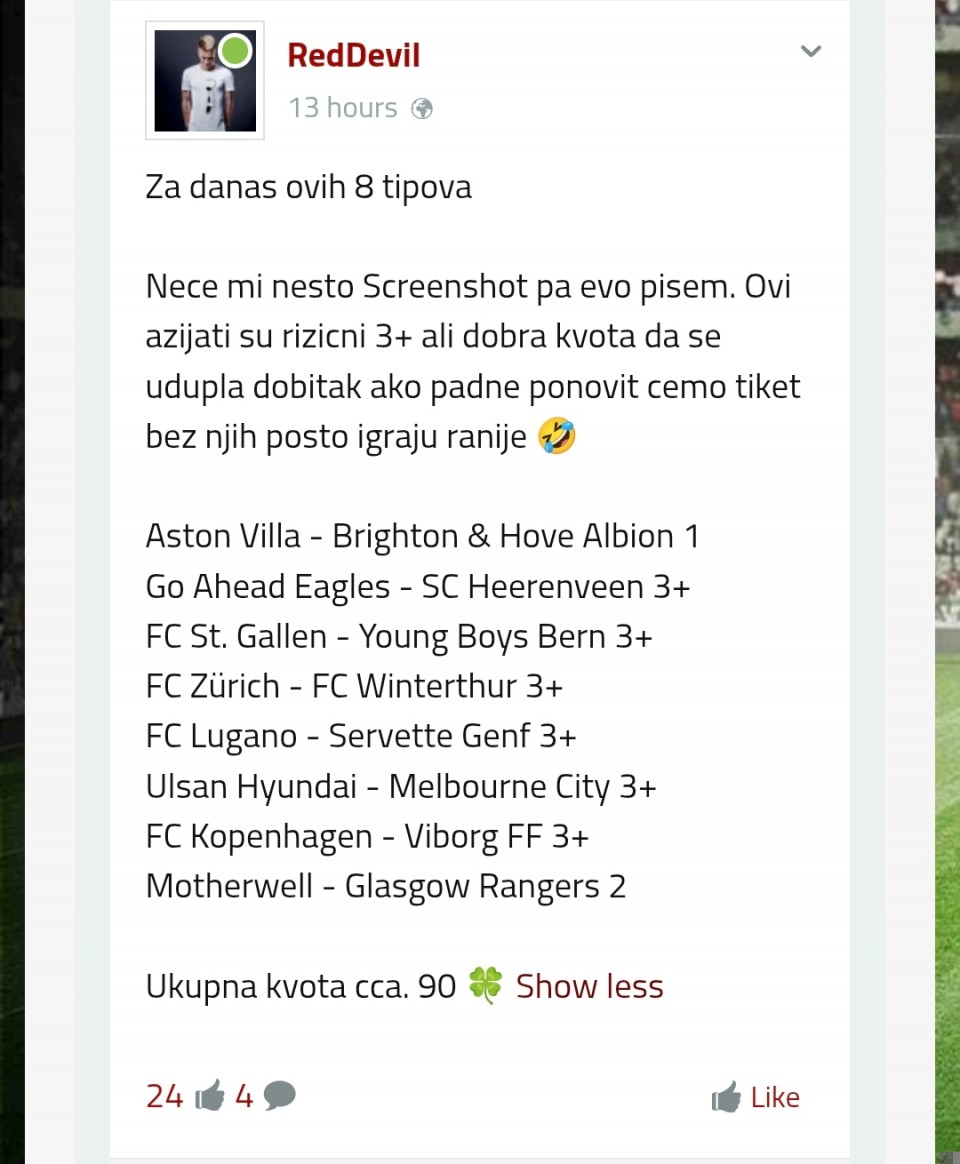Expand the post options chevron
Viewport: 960px width, 1164px height.
coord(811,52)
